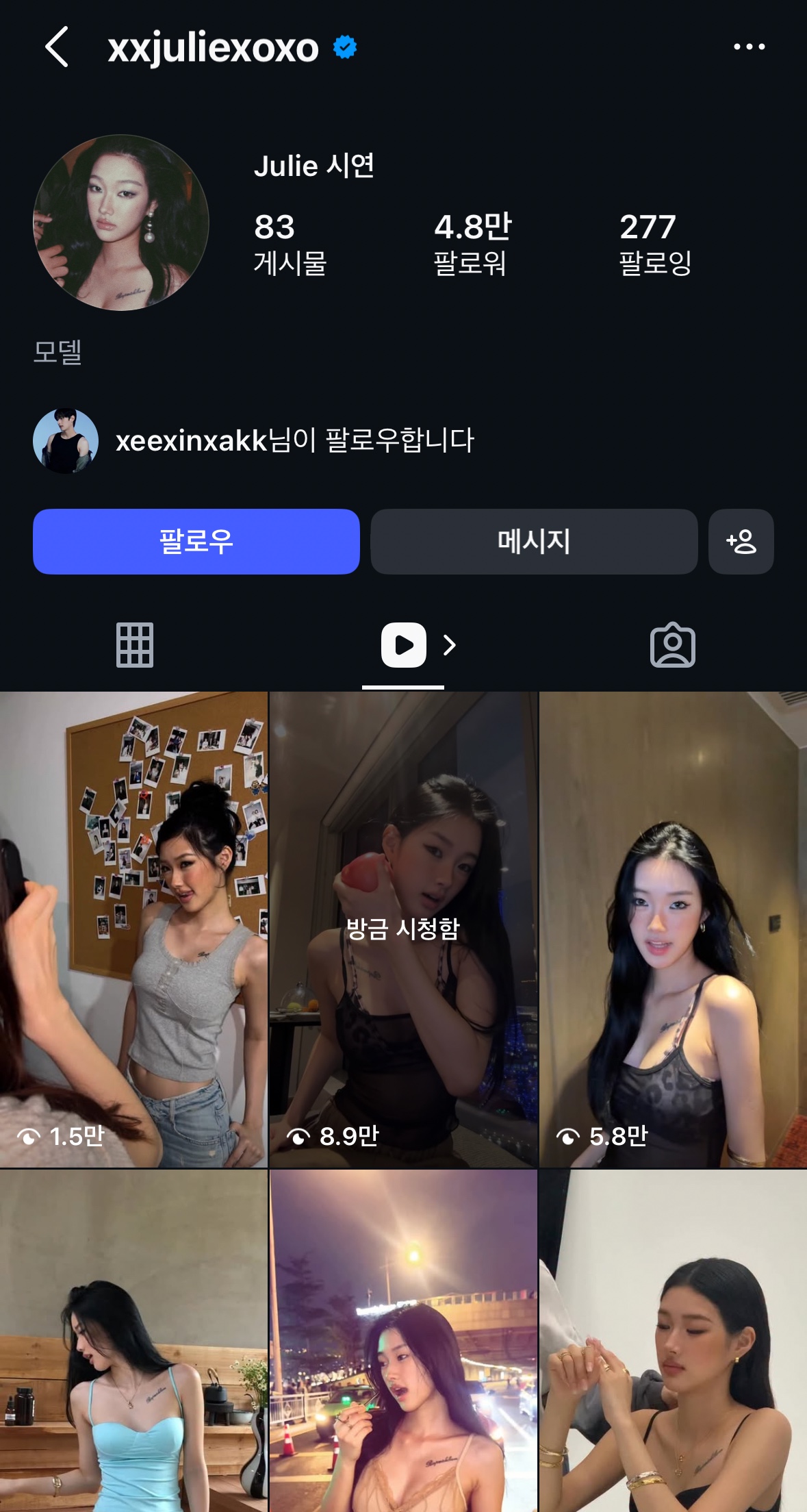View the 4.8만 팔로워 followers list
Image resolution: width=807 pixels, height=1512 pixels.
click(x=472, y=244)
